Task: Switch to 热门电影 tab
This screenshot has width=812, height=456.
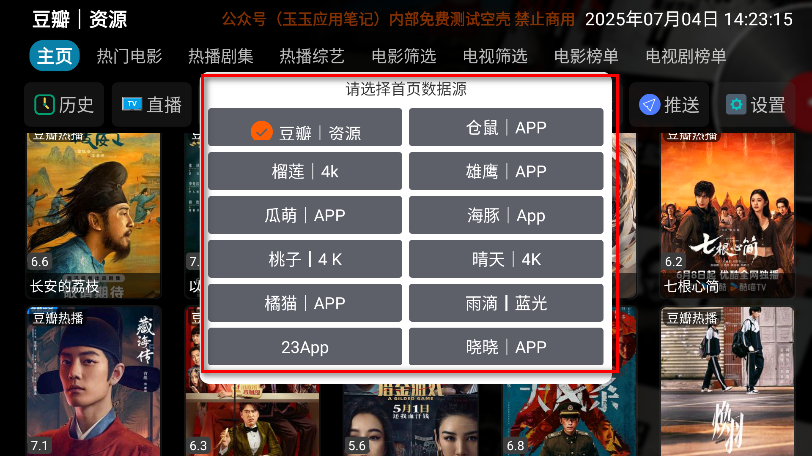Action: tap(129, 57)
